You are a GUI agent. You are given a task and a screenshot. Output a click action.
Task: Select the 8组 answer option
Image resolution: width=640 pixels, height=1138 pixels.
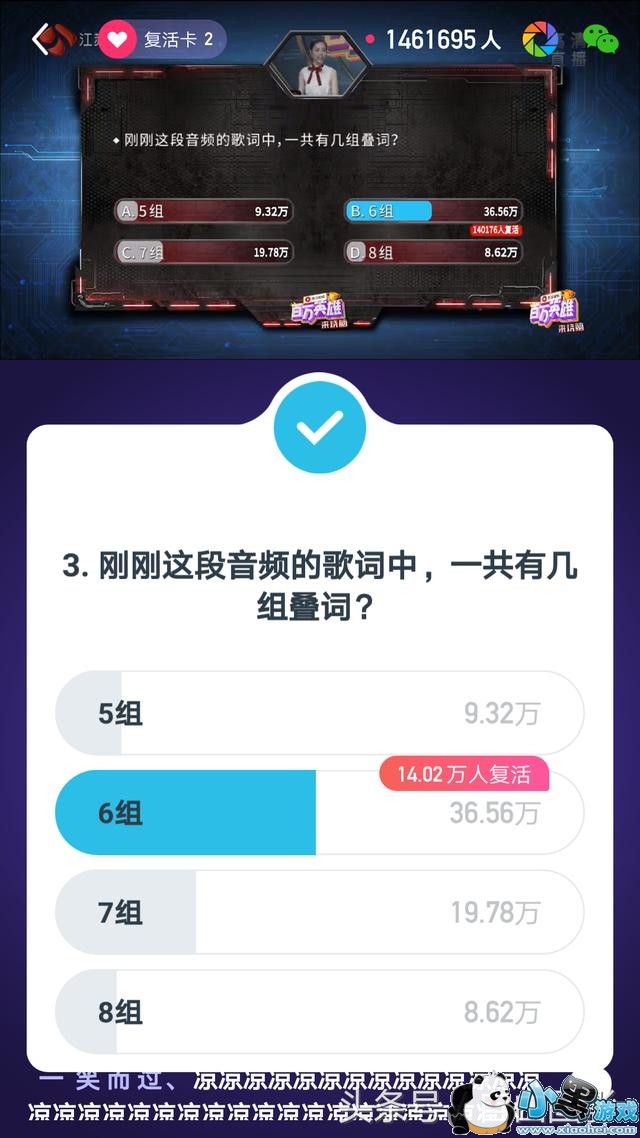[x=319, y=1012]
